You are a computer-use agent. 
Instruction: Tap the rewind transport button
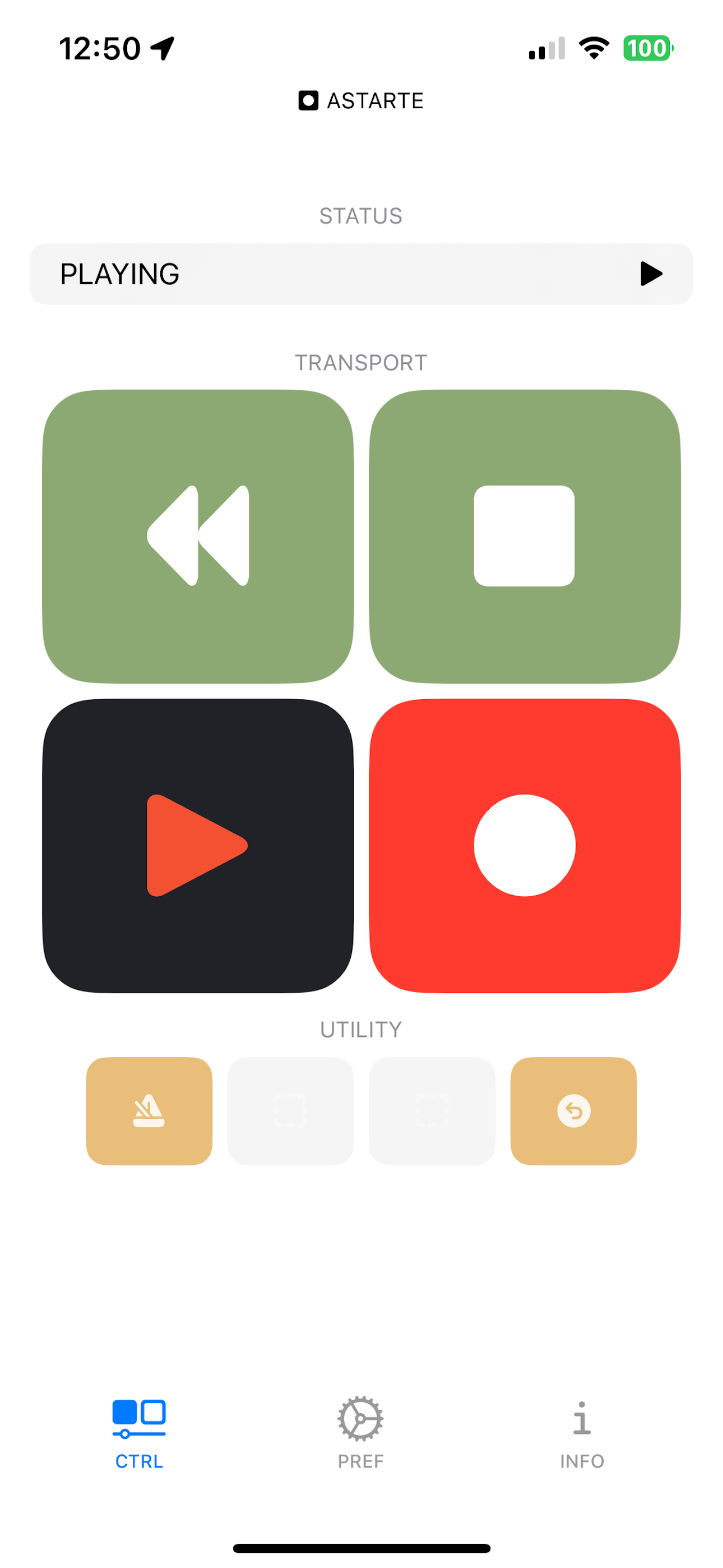tap(198, 536)
